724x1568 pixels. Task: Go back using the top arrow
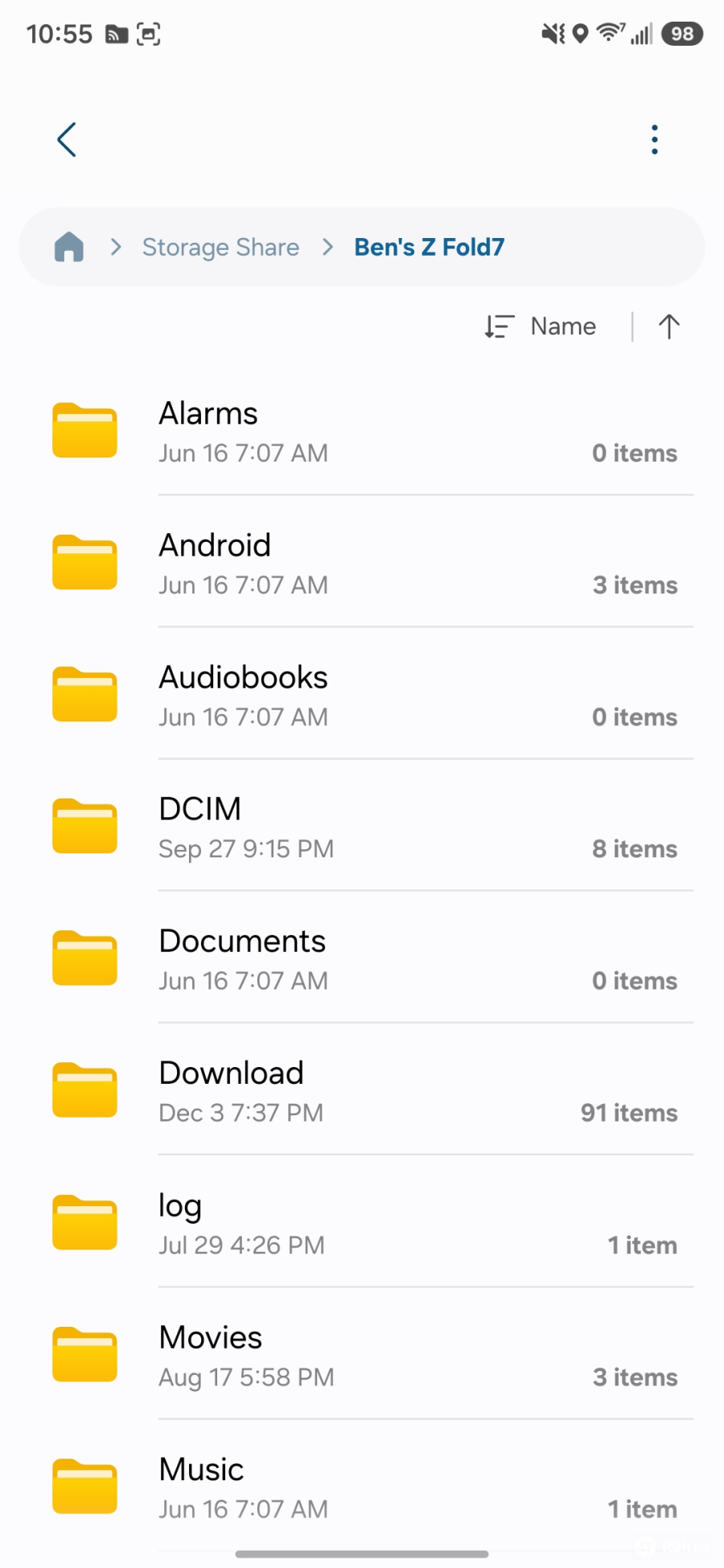point(67,140)
